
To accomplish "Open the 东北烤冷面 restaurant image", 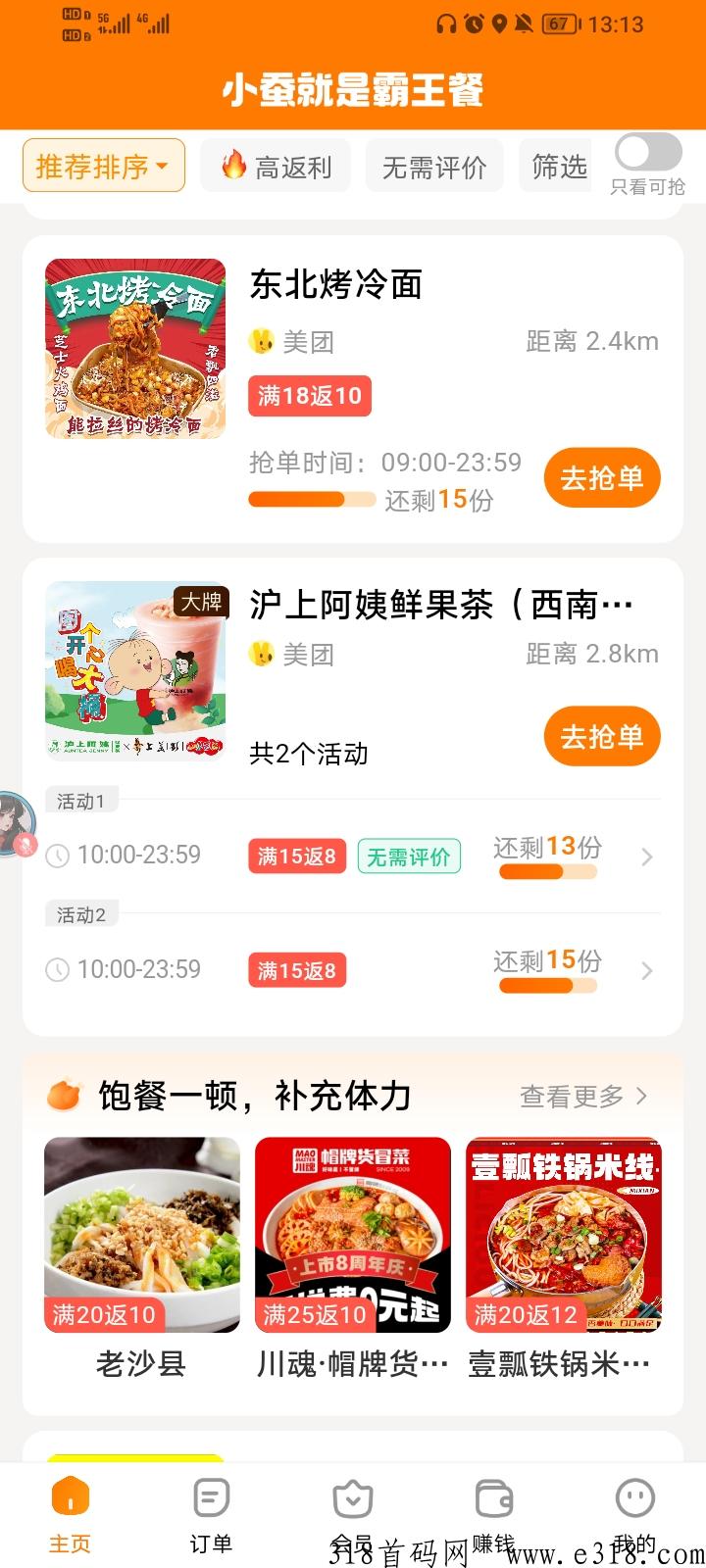I will pyautogui.click(x=135, y=348).
